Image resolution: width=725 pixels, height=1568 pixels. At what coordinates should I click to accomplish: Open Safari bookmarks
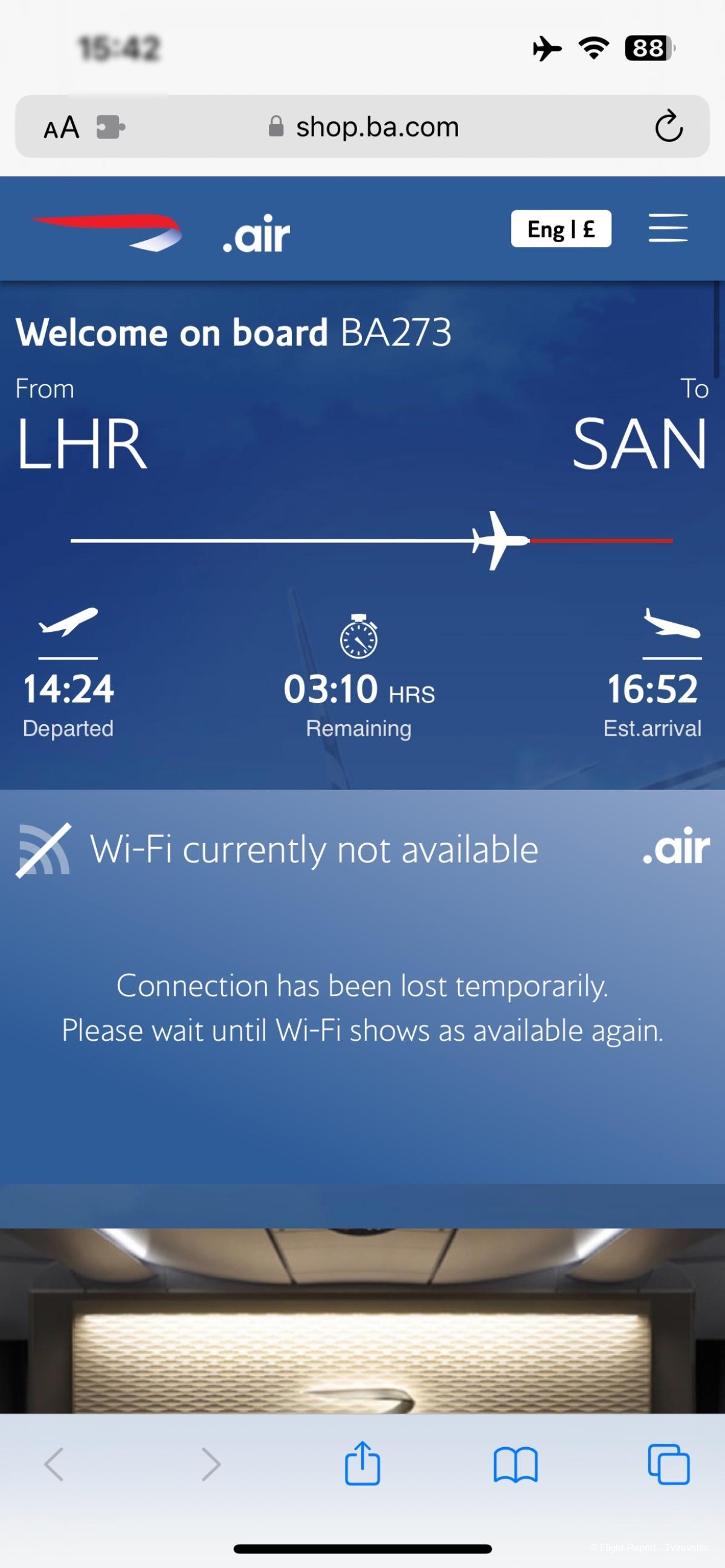(x=515, y=1465)
